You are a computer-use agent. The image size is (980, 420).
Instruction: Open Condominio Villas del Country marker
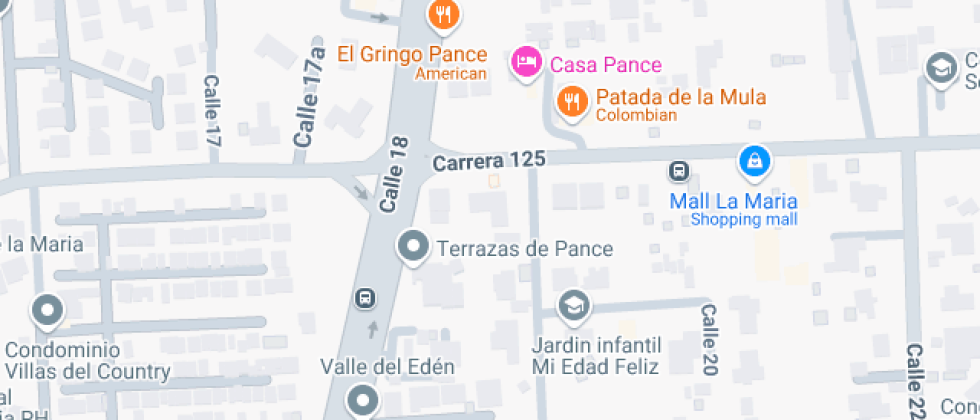[x=47, y=312]
